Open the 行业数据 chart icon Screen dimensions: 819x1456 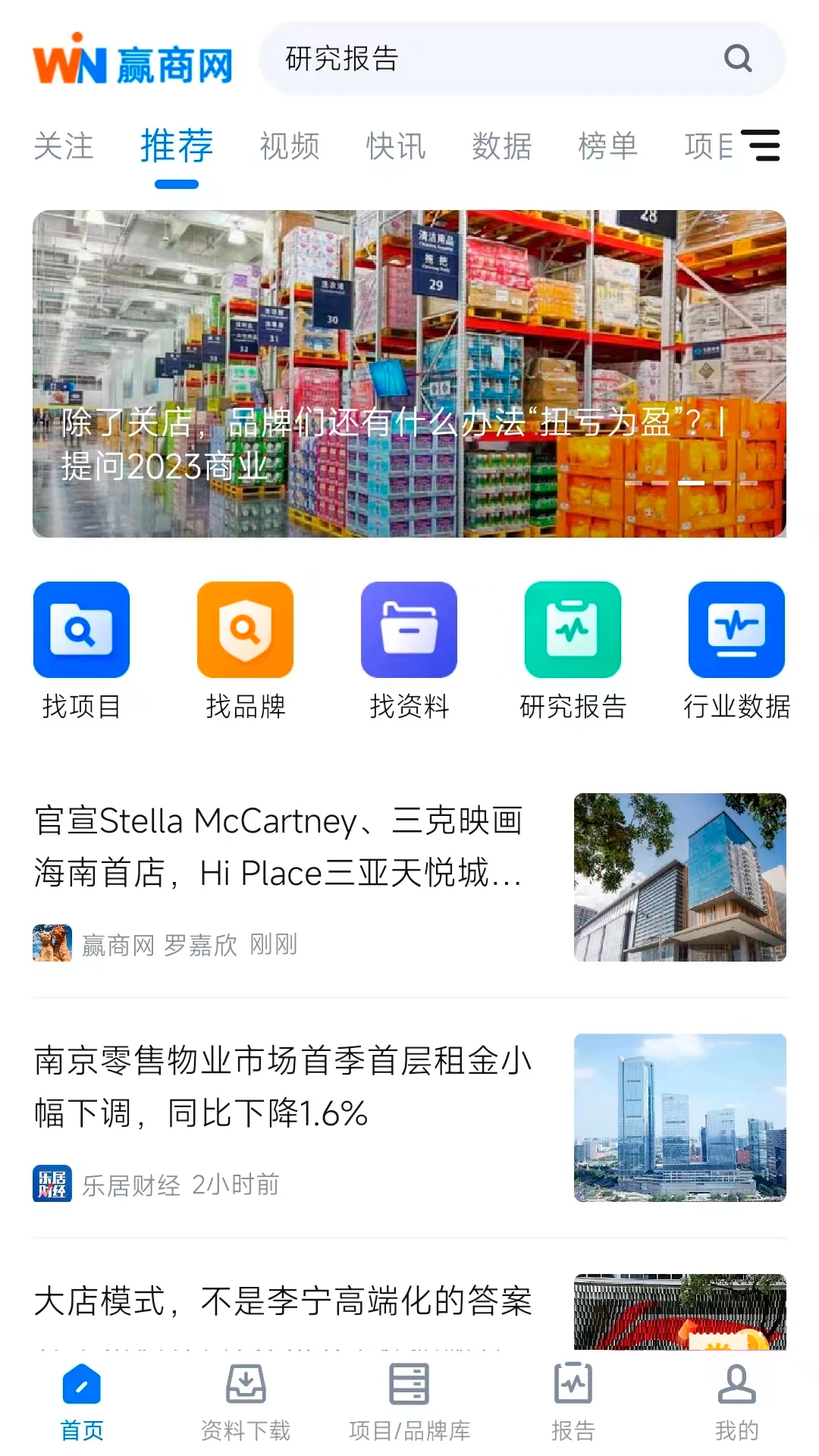tap(736, 629)
